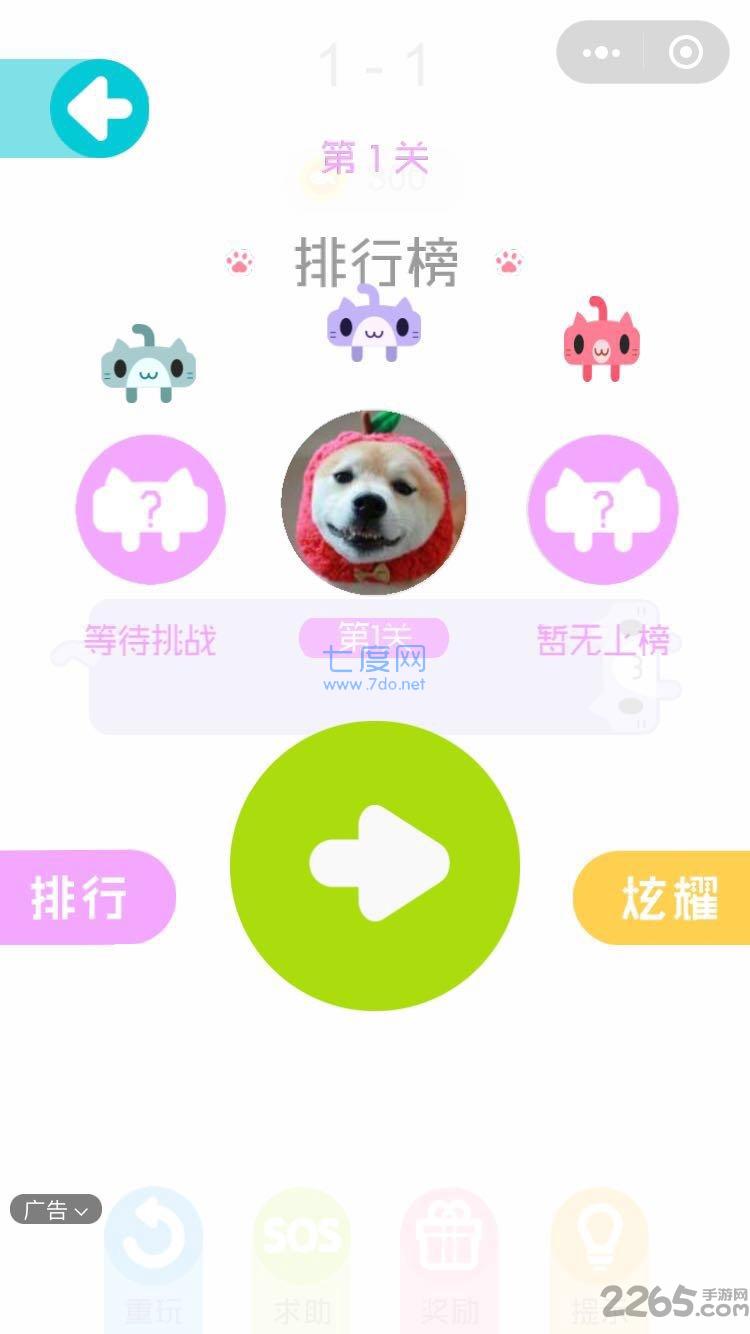Image resolution: width=750 pixels, height=1334 pixels.
Task: Tap the 炫耀 show-off button
Action: tap(666, 897)
